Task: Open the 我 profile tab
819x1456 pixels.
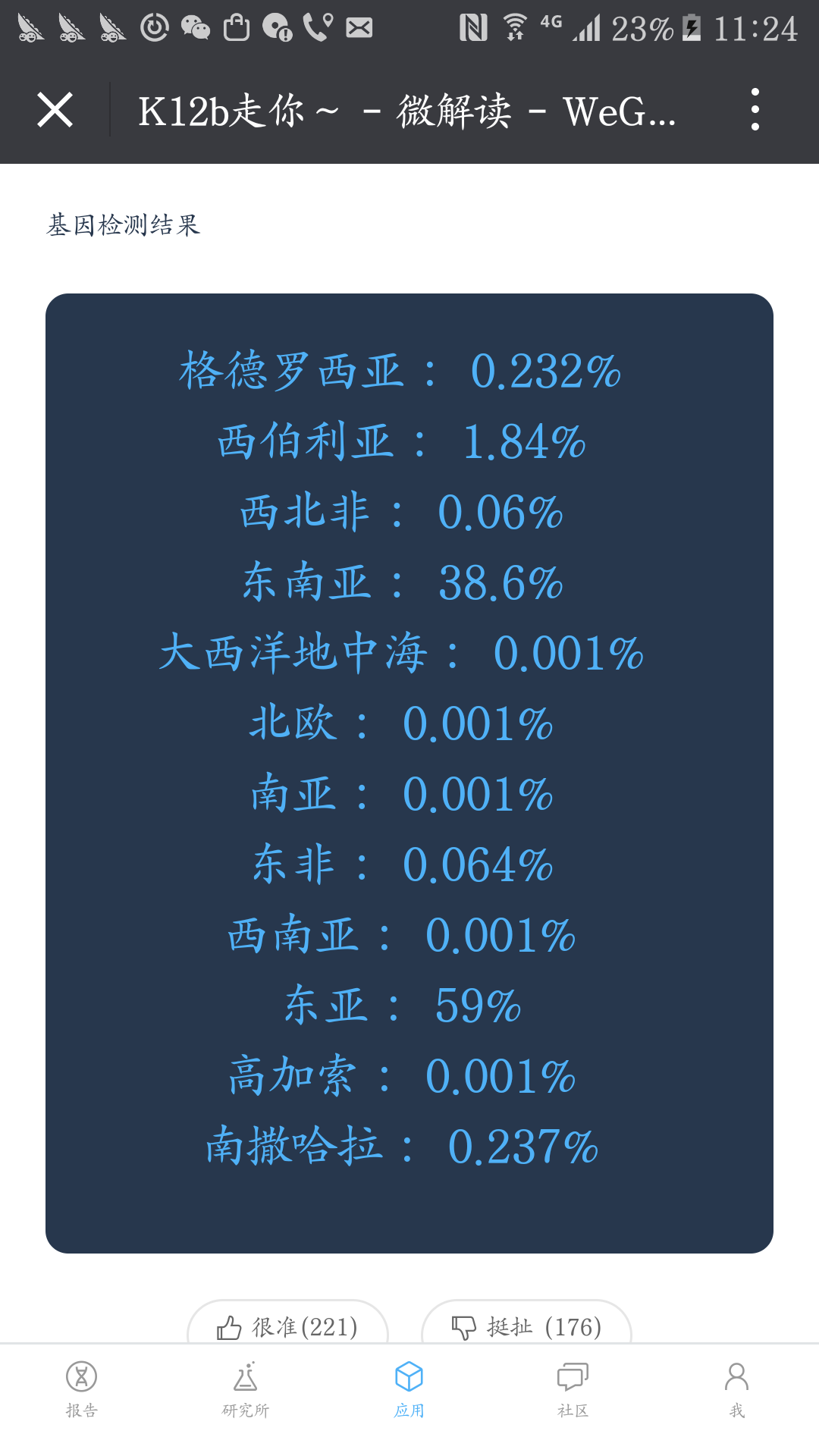Action: point(737,1389)
